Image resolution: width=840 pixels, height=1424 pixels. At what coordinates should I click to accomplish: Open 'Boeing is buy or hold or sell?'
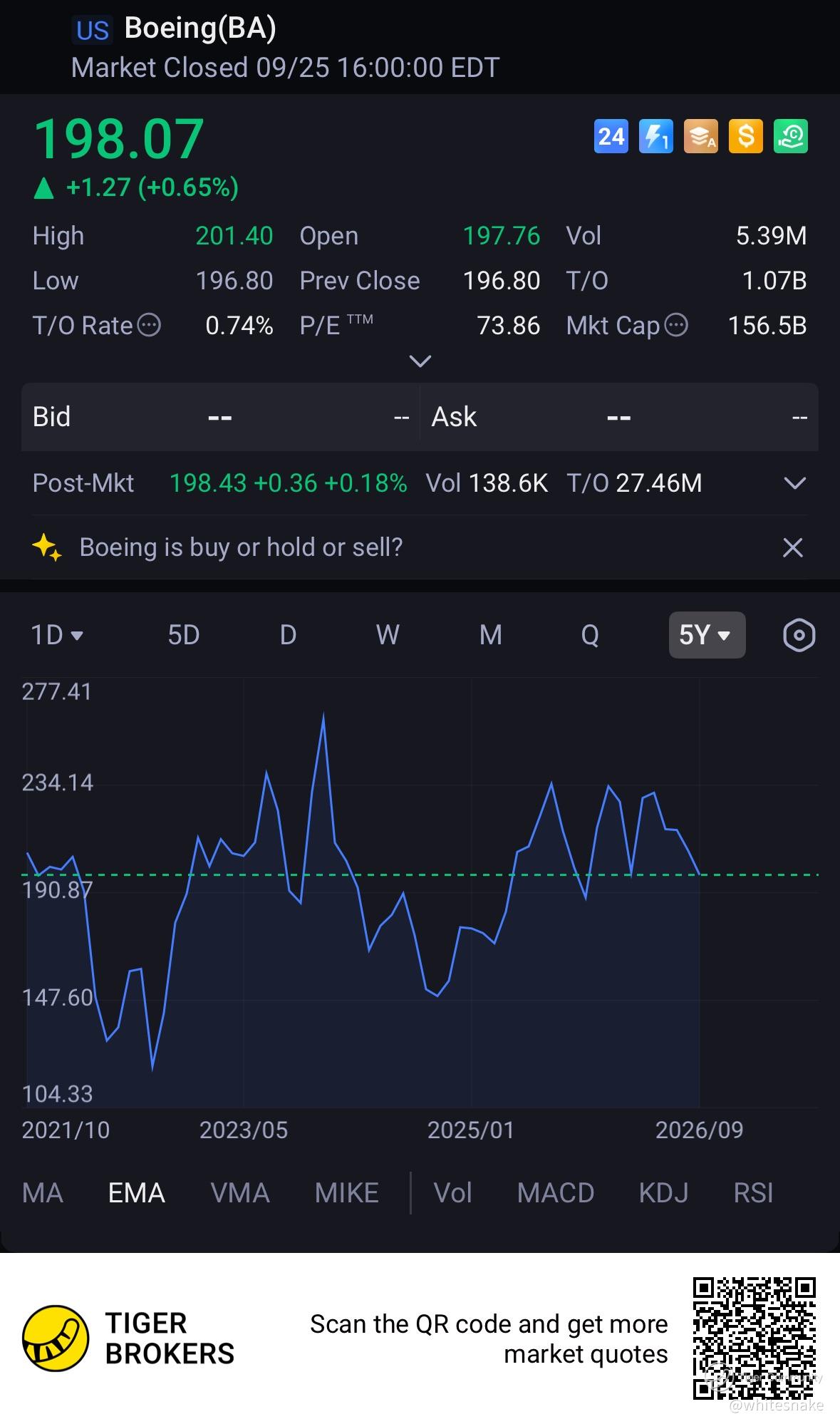(x=241, y=547)
